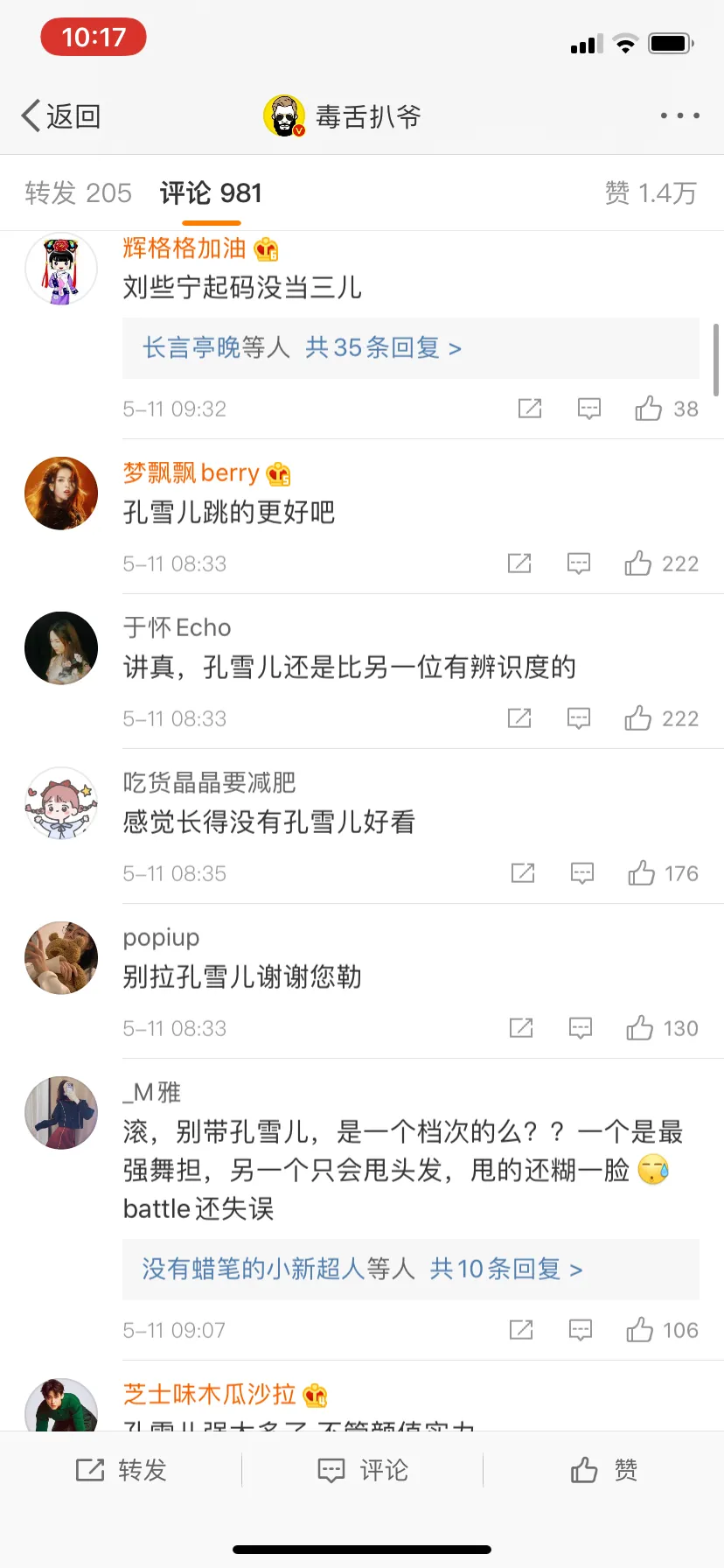Tap the red time indicator showing 10:17
This screenshot has width=724, height=1568.
(94, 37)
